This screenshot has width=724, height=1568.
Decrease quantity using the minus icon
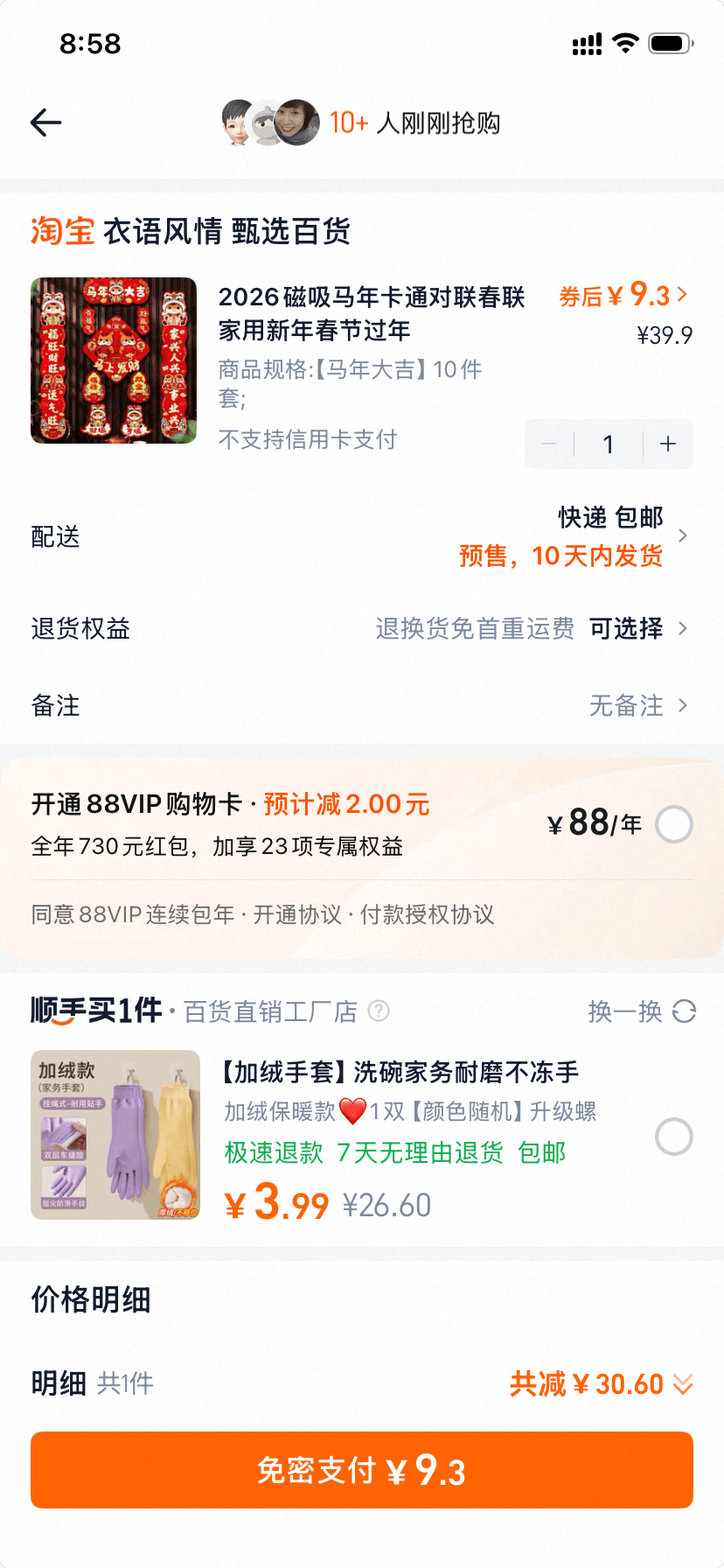[x=548, y=444]
